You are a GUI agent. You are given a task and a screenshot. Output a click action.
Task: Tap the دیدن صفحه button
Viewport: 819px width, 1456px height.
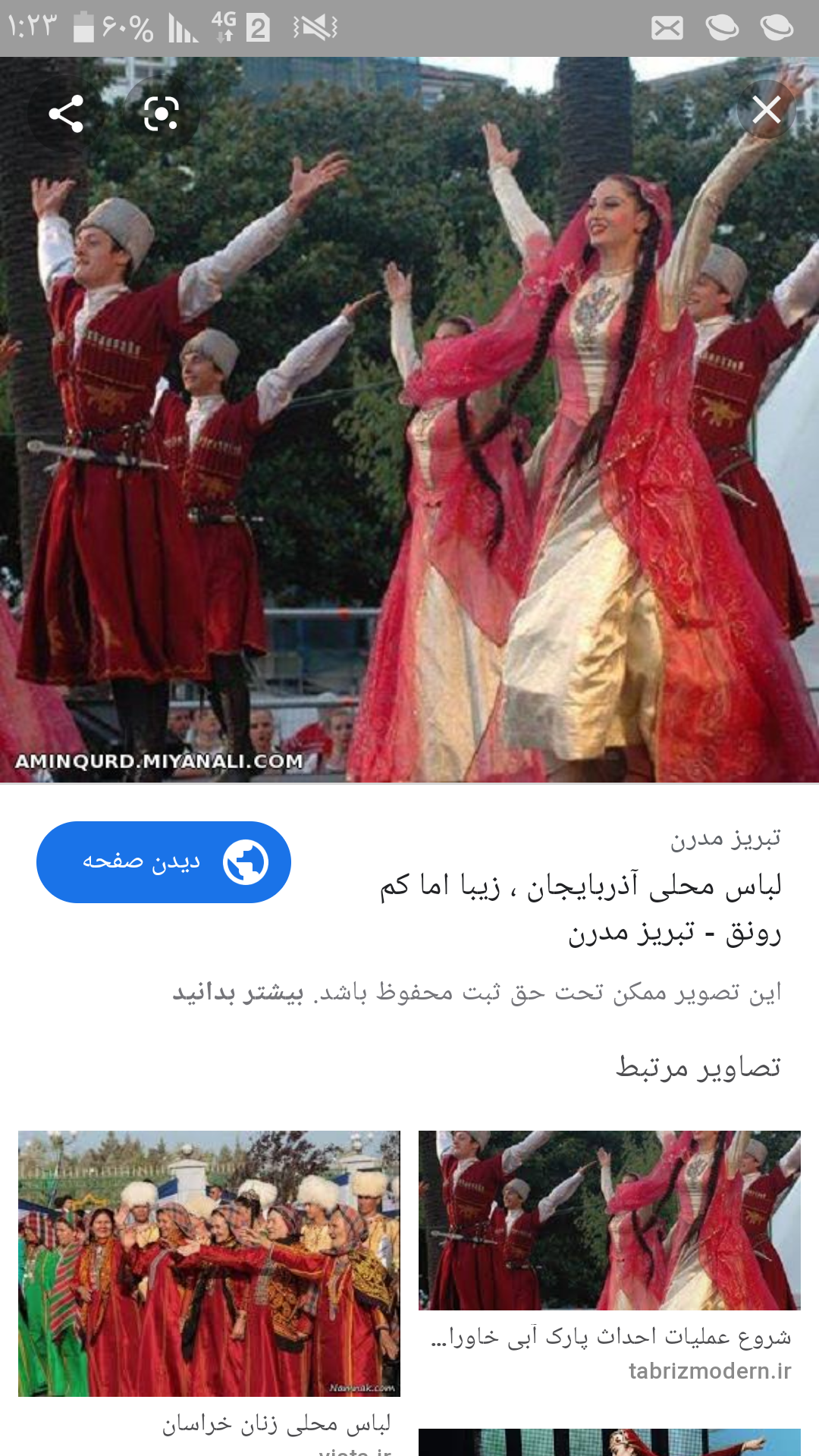[x=164, y=862]
